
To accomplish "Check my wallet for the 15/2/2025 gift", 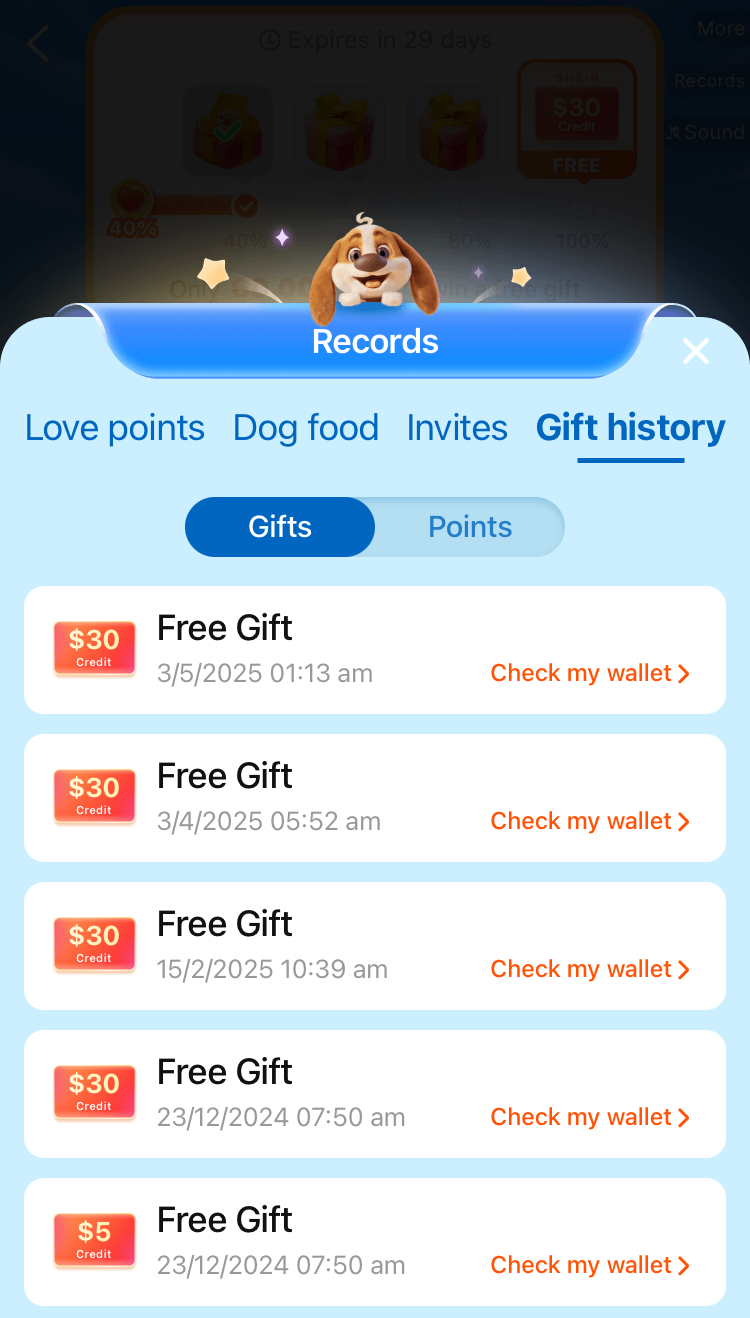I will [590, 969].
